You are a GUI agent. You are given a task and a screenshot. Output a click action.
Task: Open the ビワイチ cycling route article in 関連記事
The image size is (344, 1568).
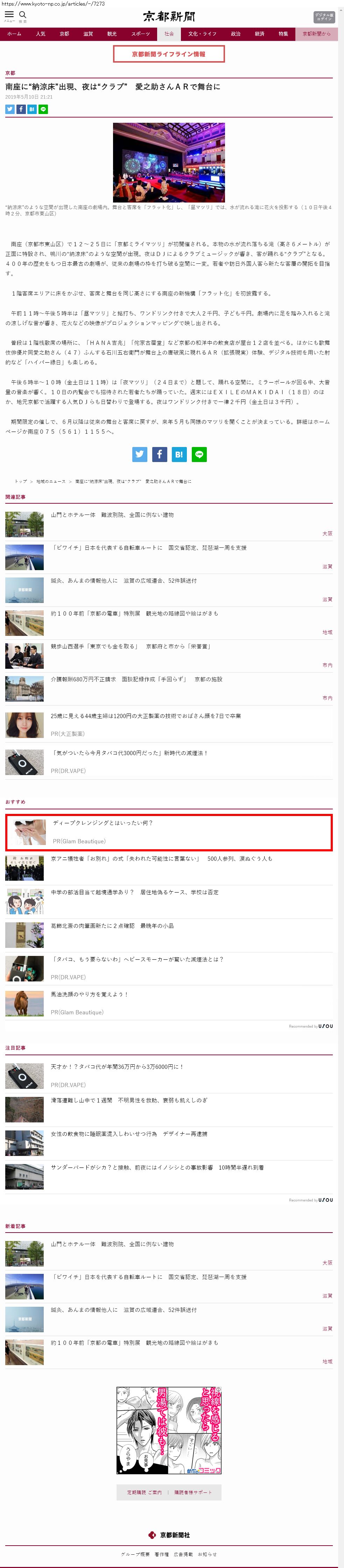coord(149,548)
